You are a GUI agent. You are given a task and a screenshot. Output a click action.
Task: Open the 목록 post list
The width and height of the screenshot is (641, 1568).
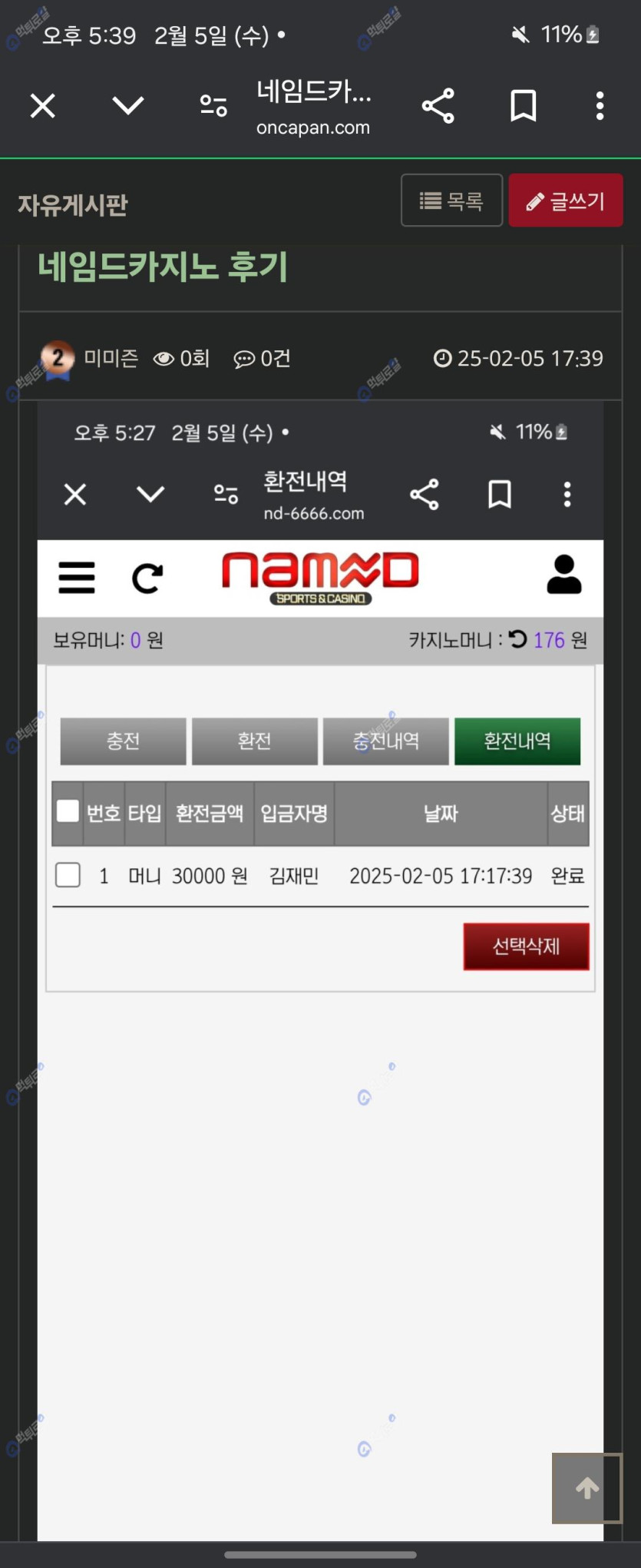point(451,201)
